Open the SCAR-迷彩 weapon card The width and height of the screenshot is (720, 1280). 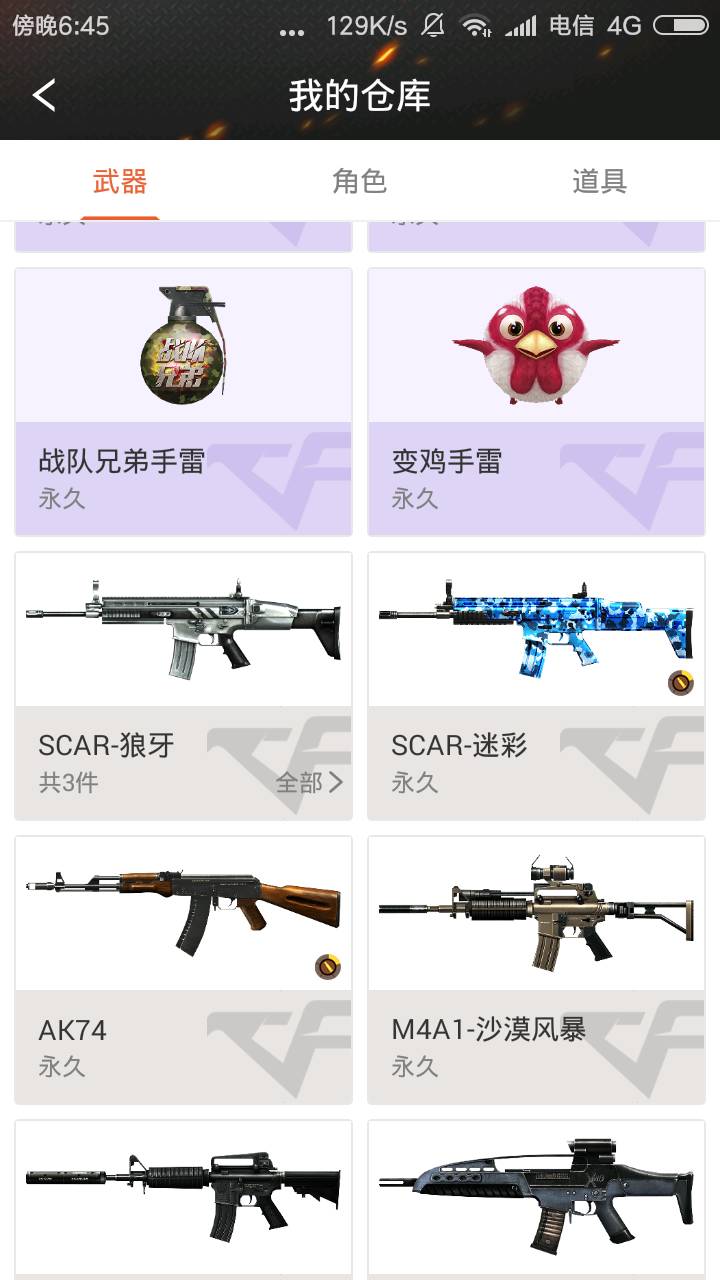point(536,686)
